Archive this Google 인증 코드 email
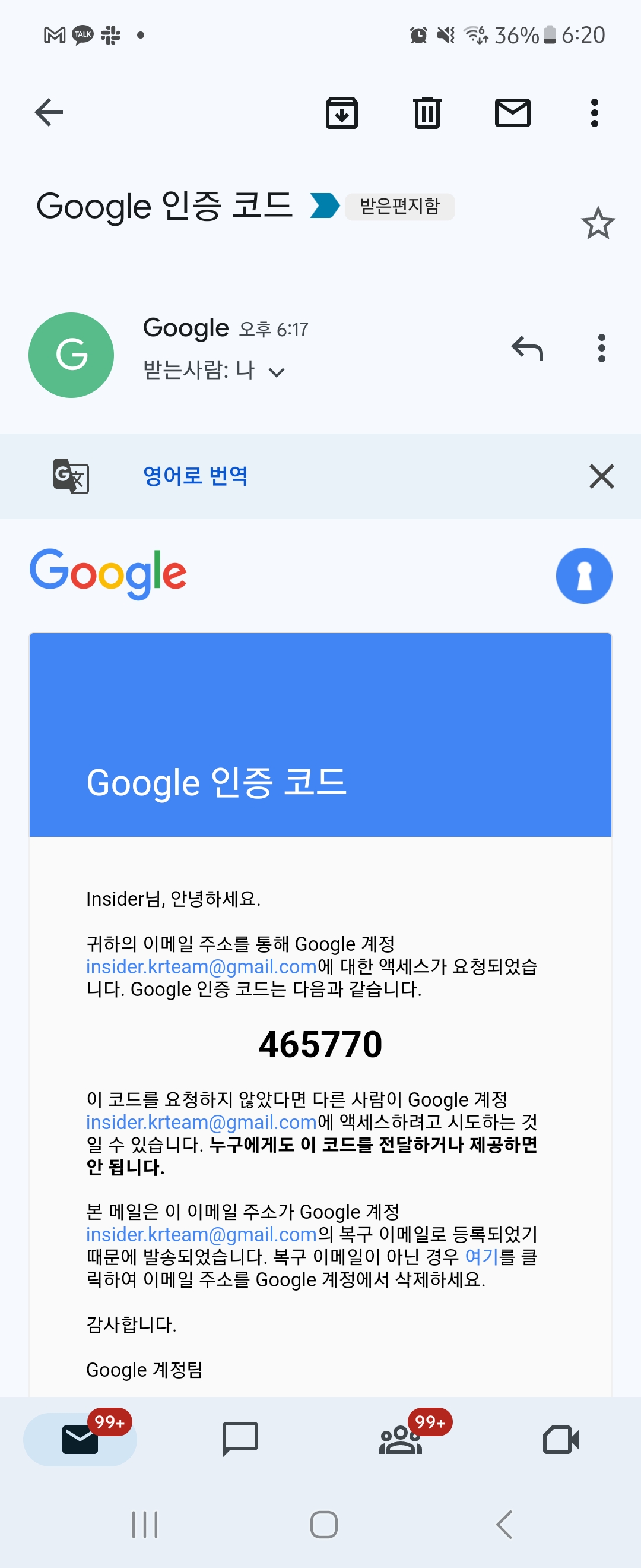 point(342,113)
